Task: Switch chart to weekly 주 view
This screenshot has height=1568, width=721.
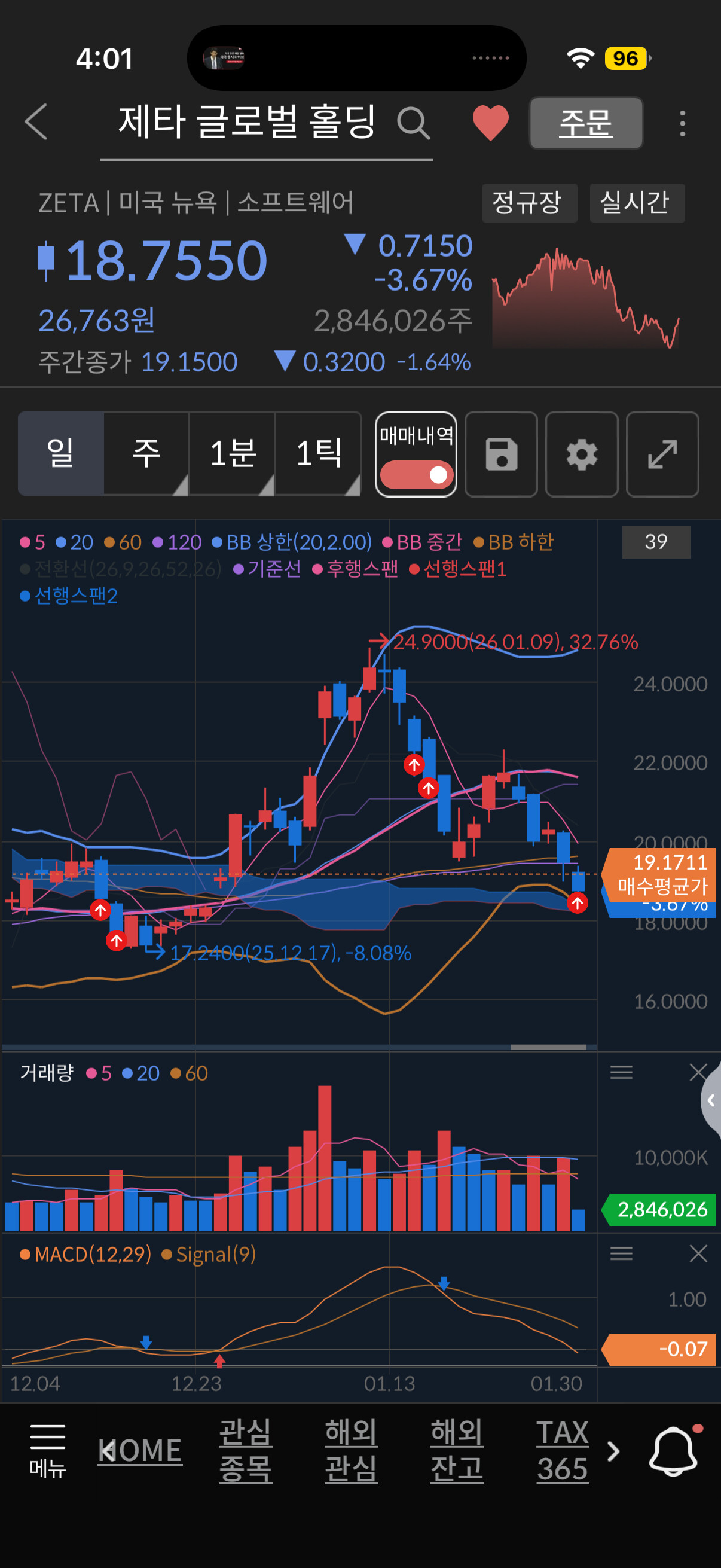Action: 146,453
